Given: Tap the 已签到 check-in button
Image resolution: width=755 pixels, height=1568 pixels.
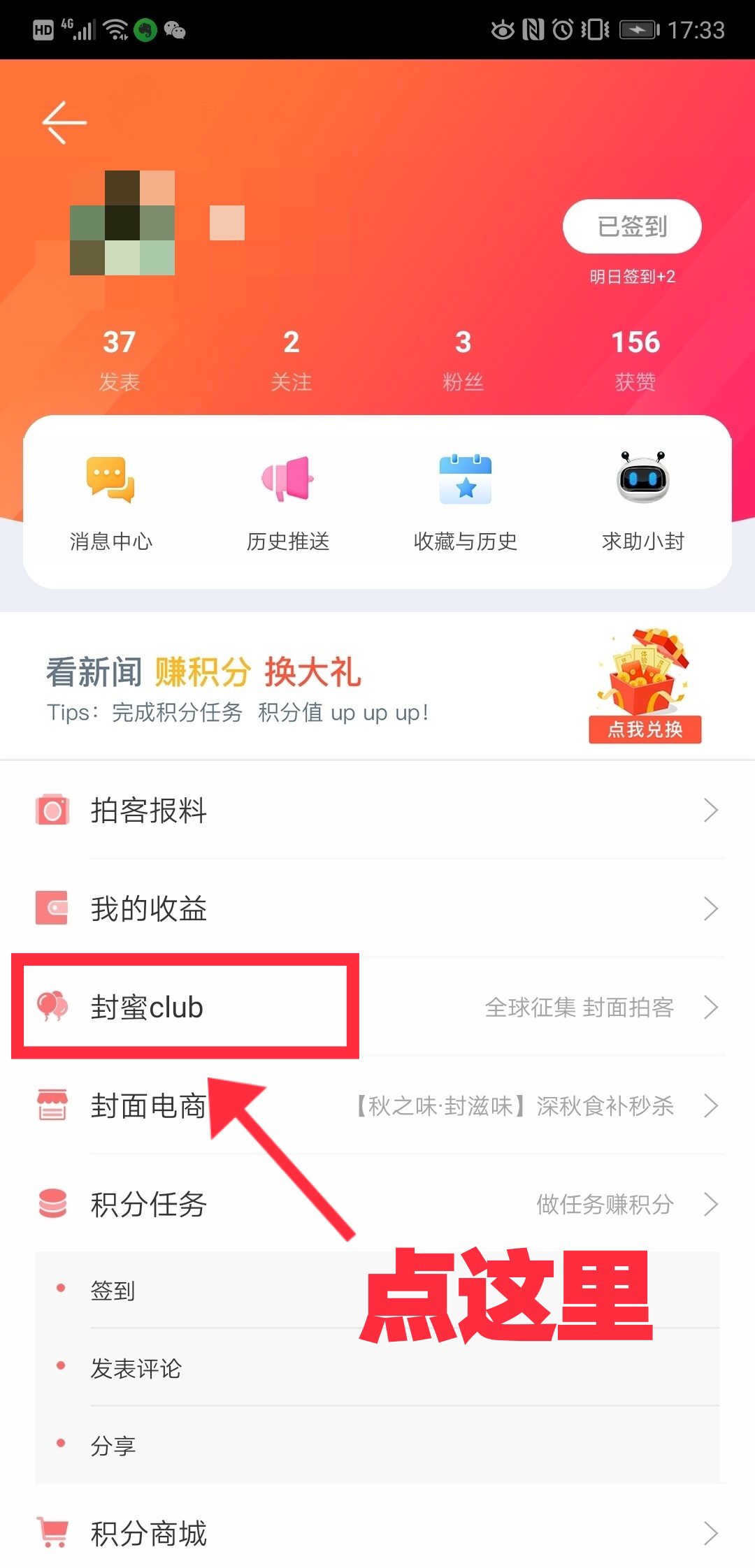Looking at the screenshot, I should (632, 226).
